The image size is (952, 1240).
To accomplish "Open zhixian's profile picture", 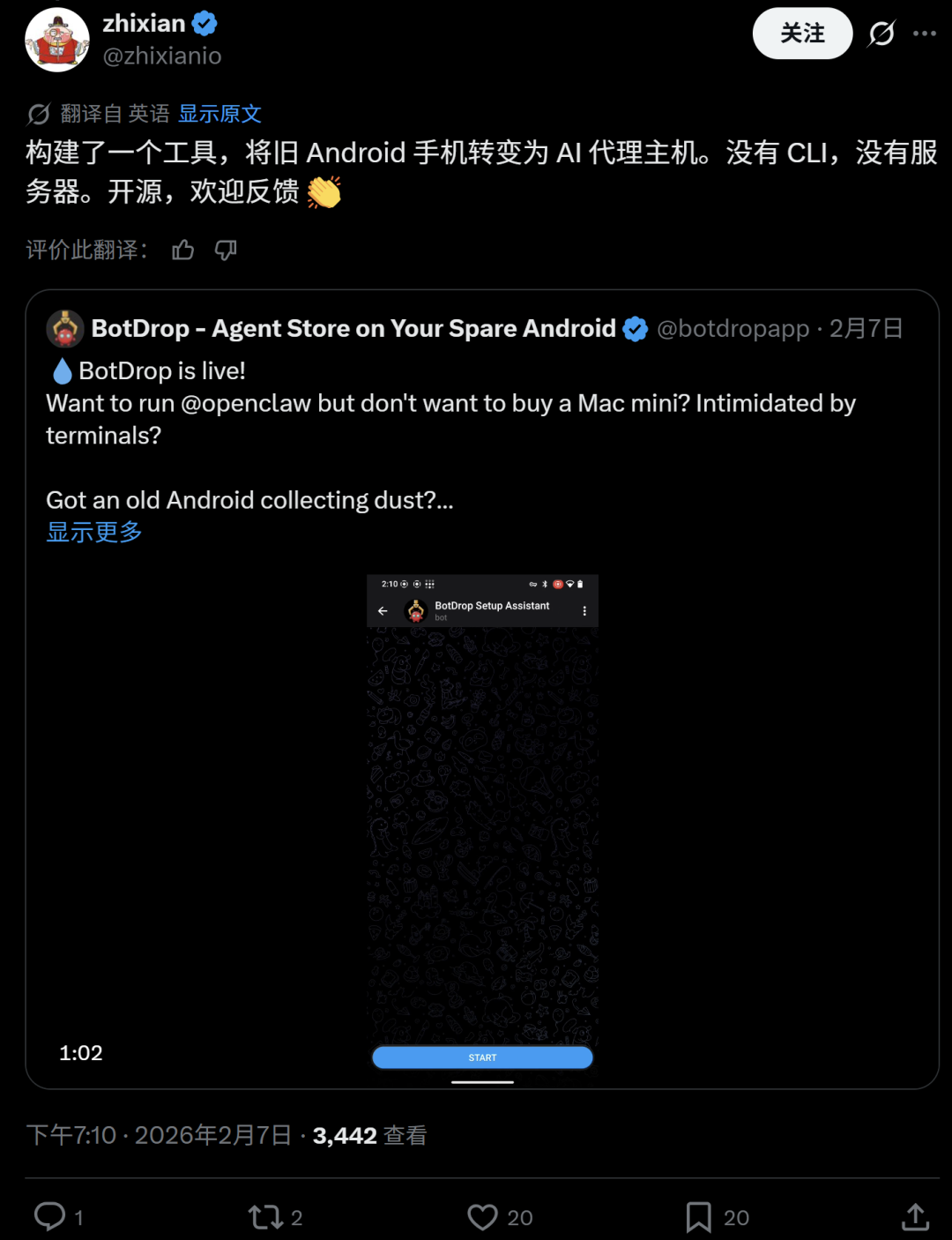I will coord(57,40).
